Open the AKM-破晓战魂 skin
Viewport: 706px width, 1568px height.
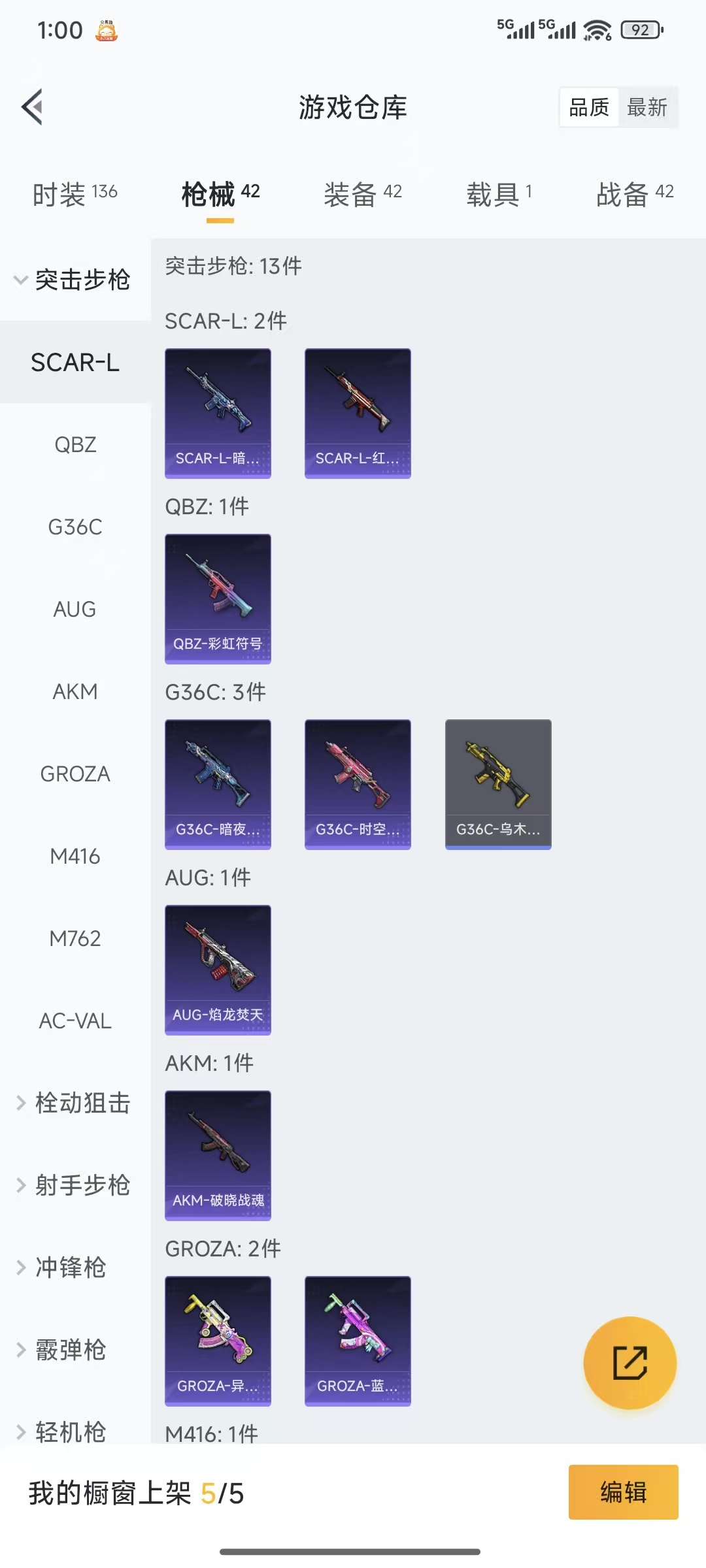coord(218,1156)
